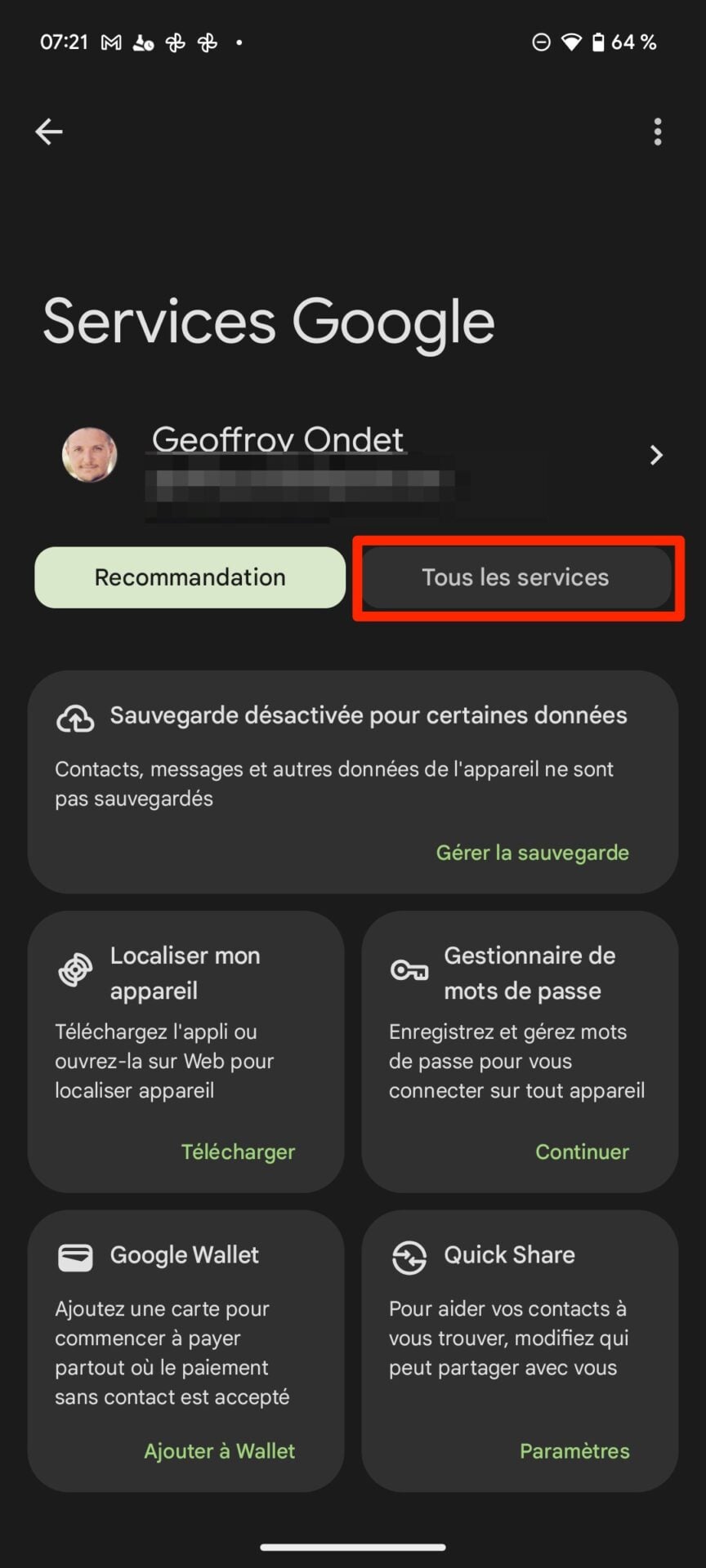The image size is (706, 1568).
Task: Select the Recommandation tab
Action: [x=190, y=577]
